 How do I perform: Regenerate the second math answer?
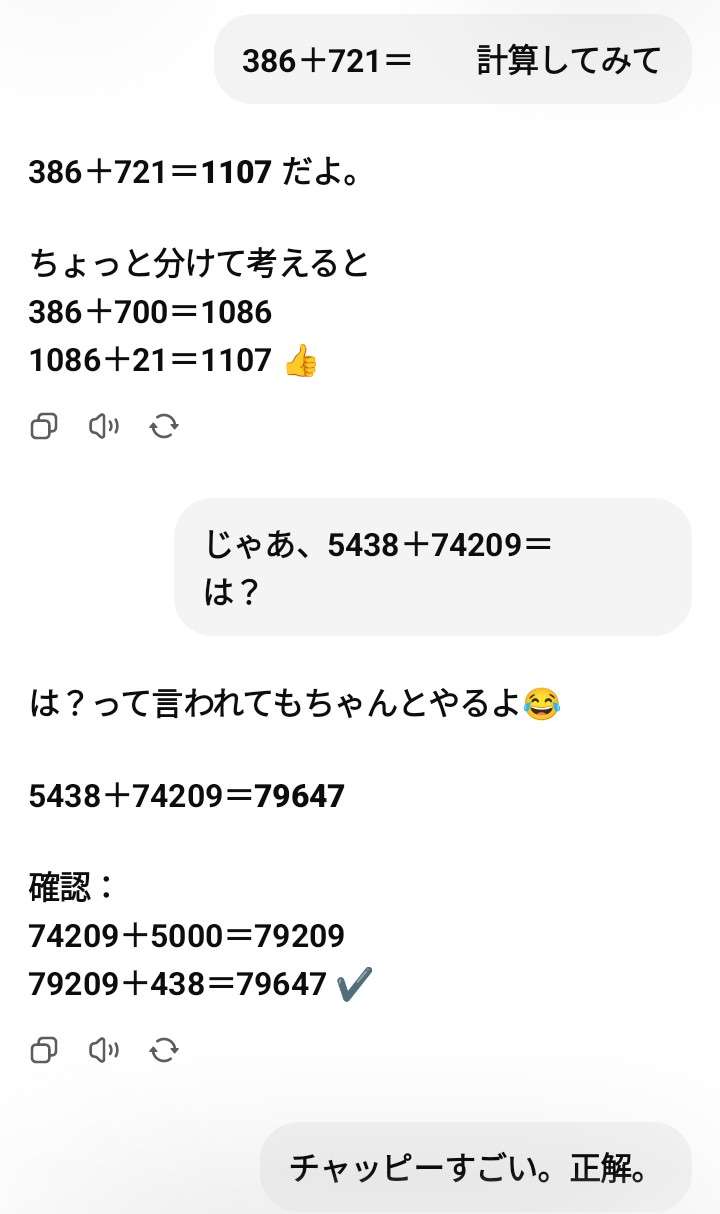[x=165, y=1051]
